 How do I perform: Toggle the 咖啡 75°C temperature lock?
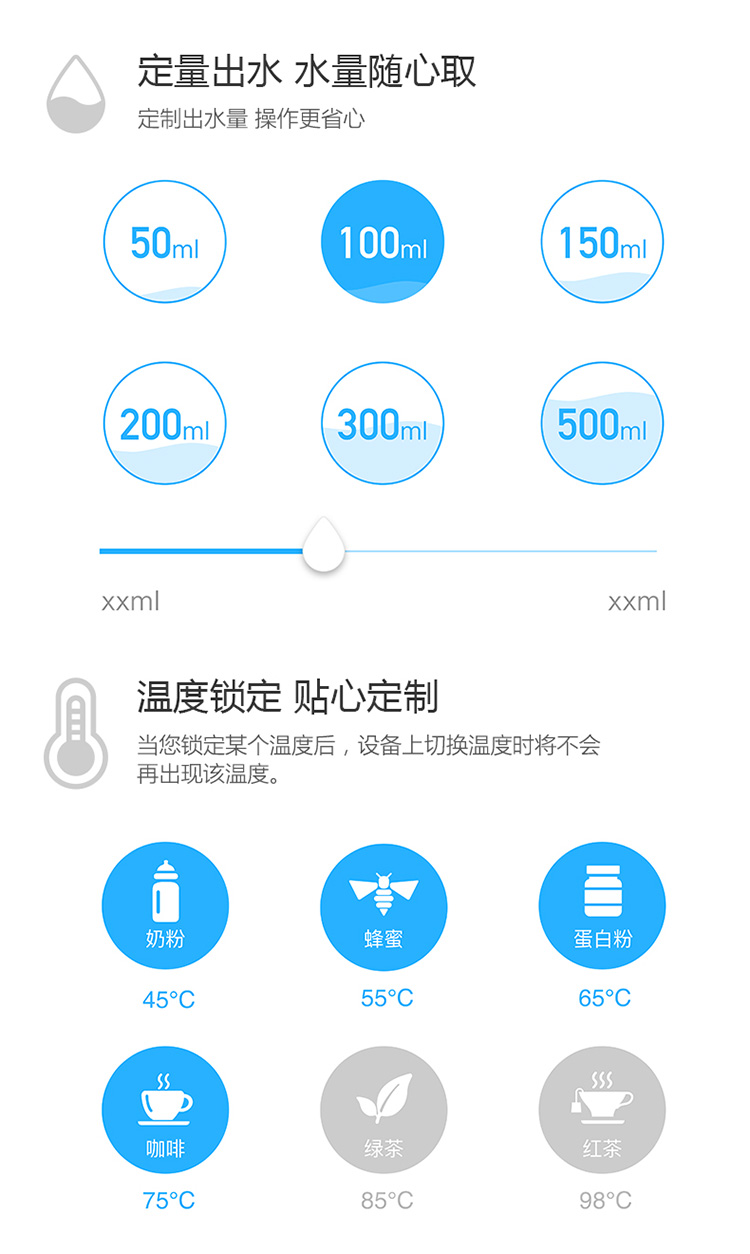[x=165, y=1109]
